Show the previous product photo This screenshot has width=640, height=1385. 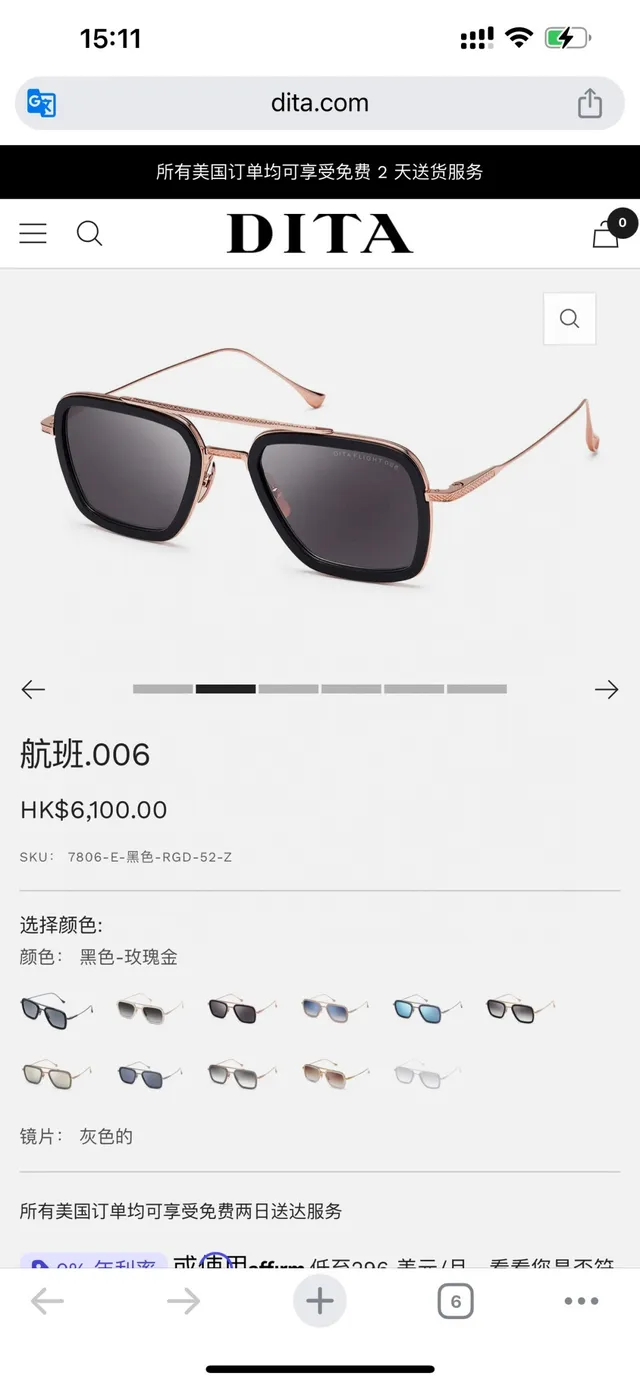tap(33, 689)
